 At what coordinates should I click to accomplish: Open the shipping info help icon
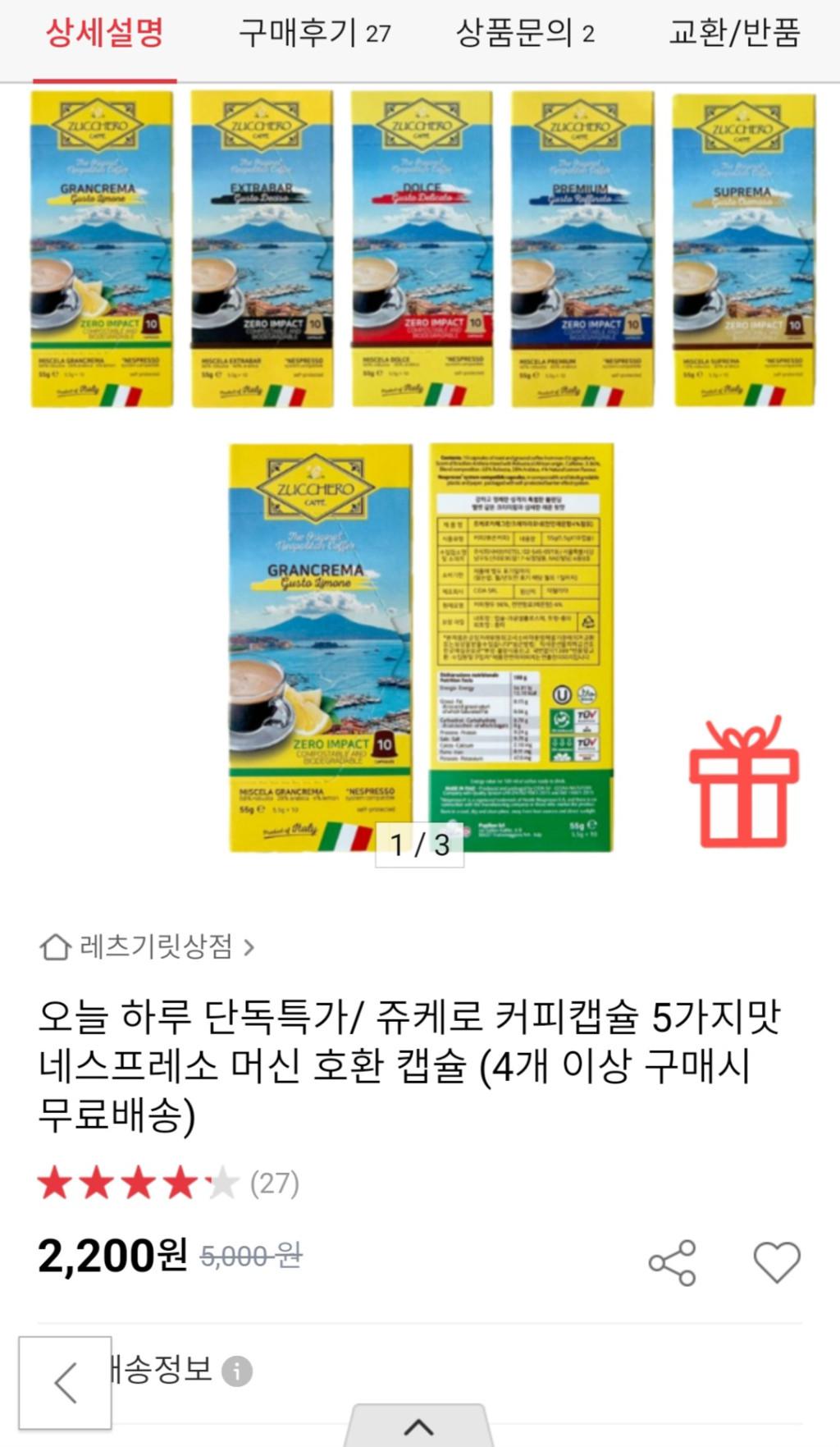click(x=237, y=1371)
